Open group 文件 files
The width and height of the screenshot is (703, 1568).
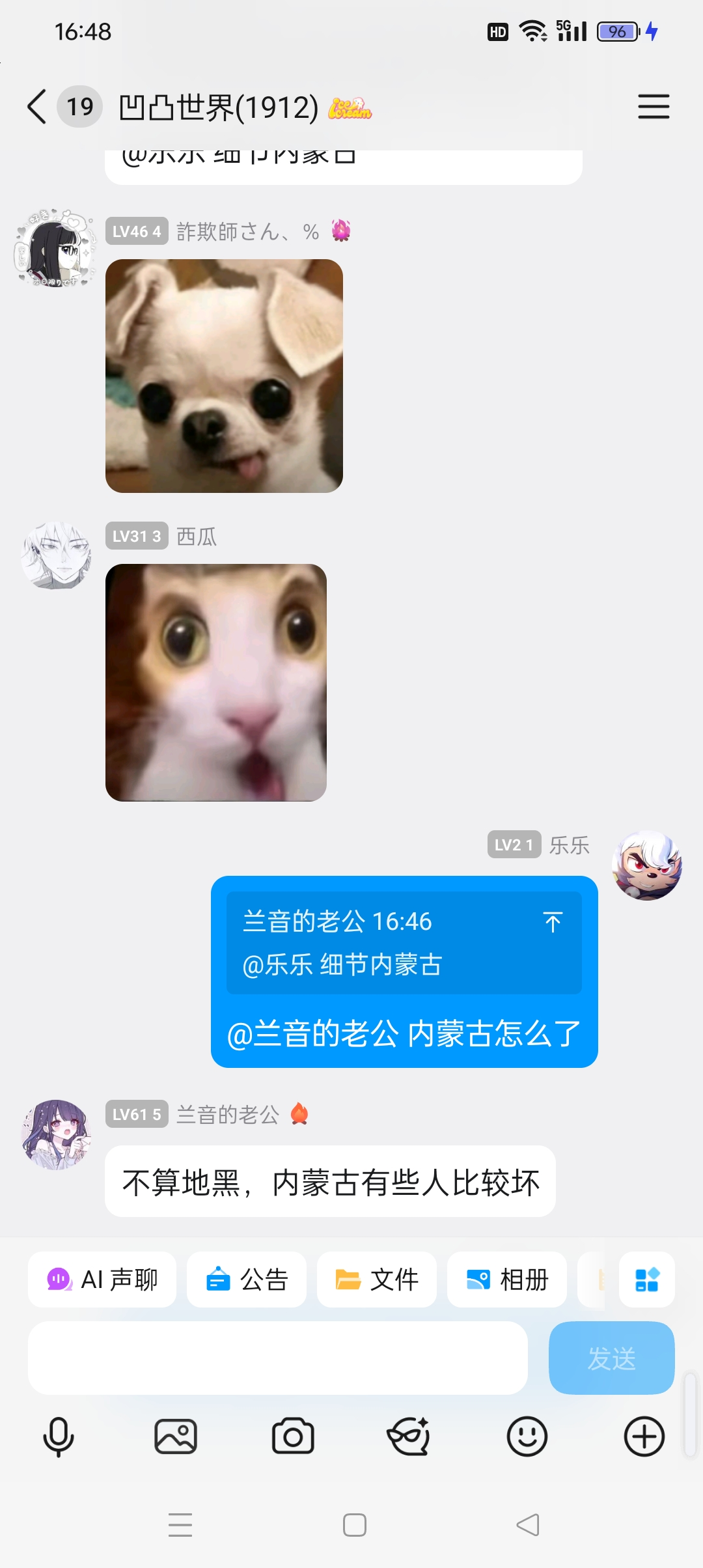(x=376, y=1280)
